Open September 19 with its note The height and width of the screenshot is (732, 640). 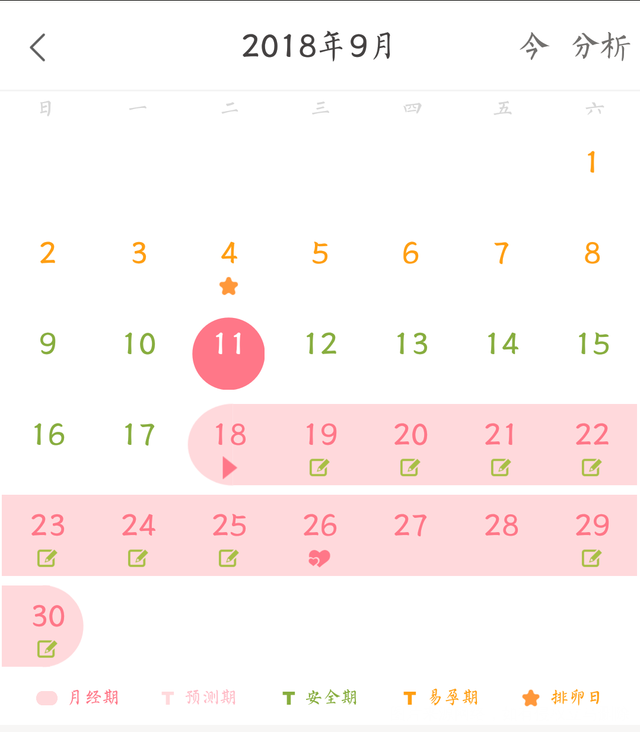(x=320, y=445)
